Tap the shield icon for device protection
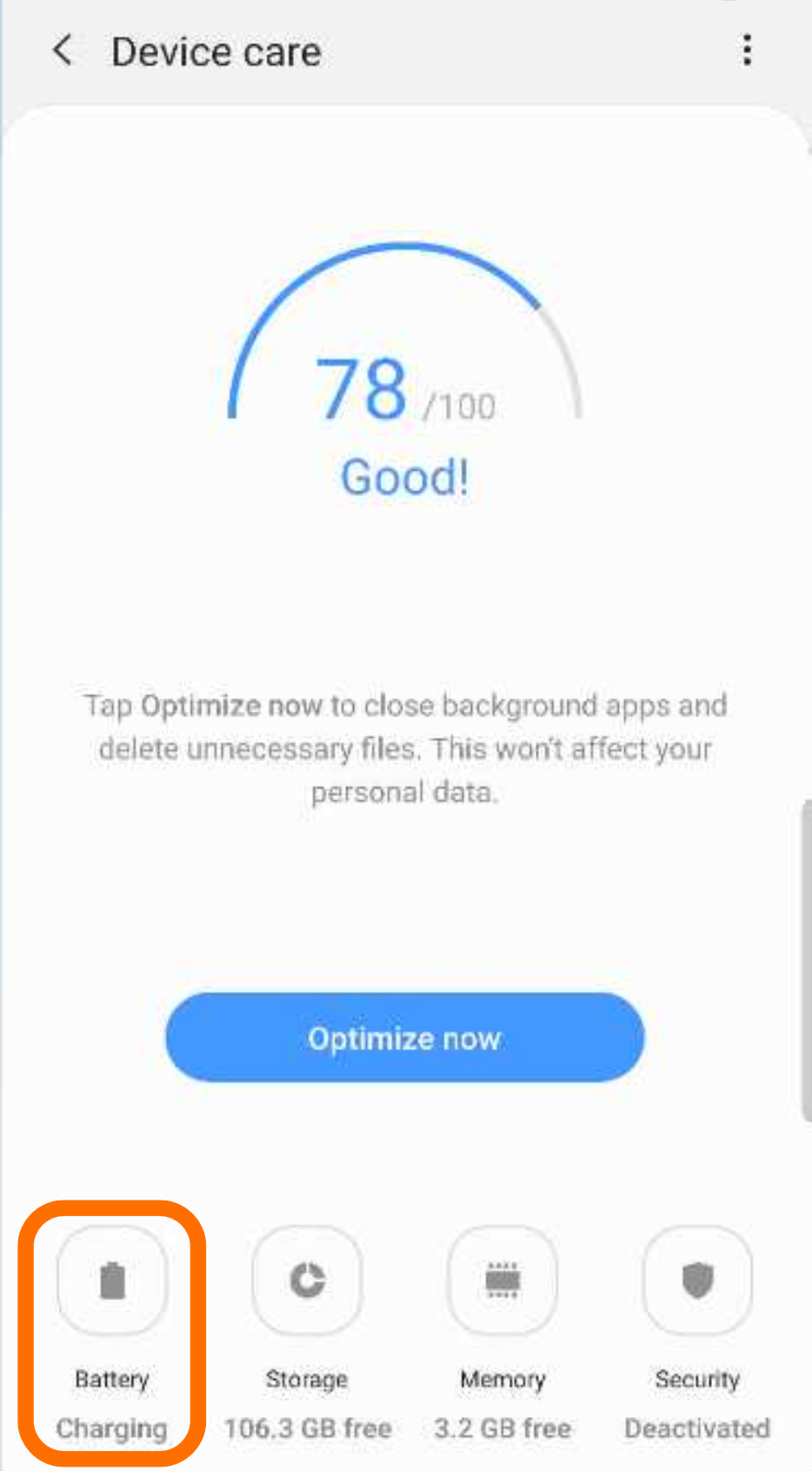The width and height of the screenshot is (812, 1471). coord(697,1280)
